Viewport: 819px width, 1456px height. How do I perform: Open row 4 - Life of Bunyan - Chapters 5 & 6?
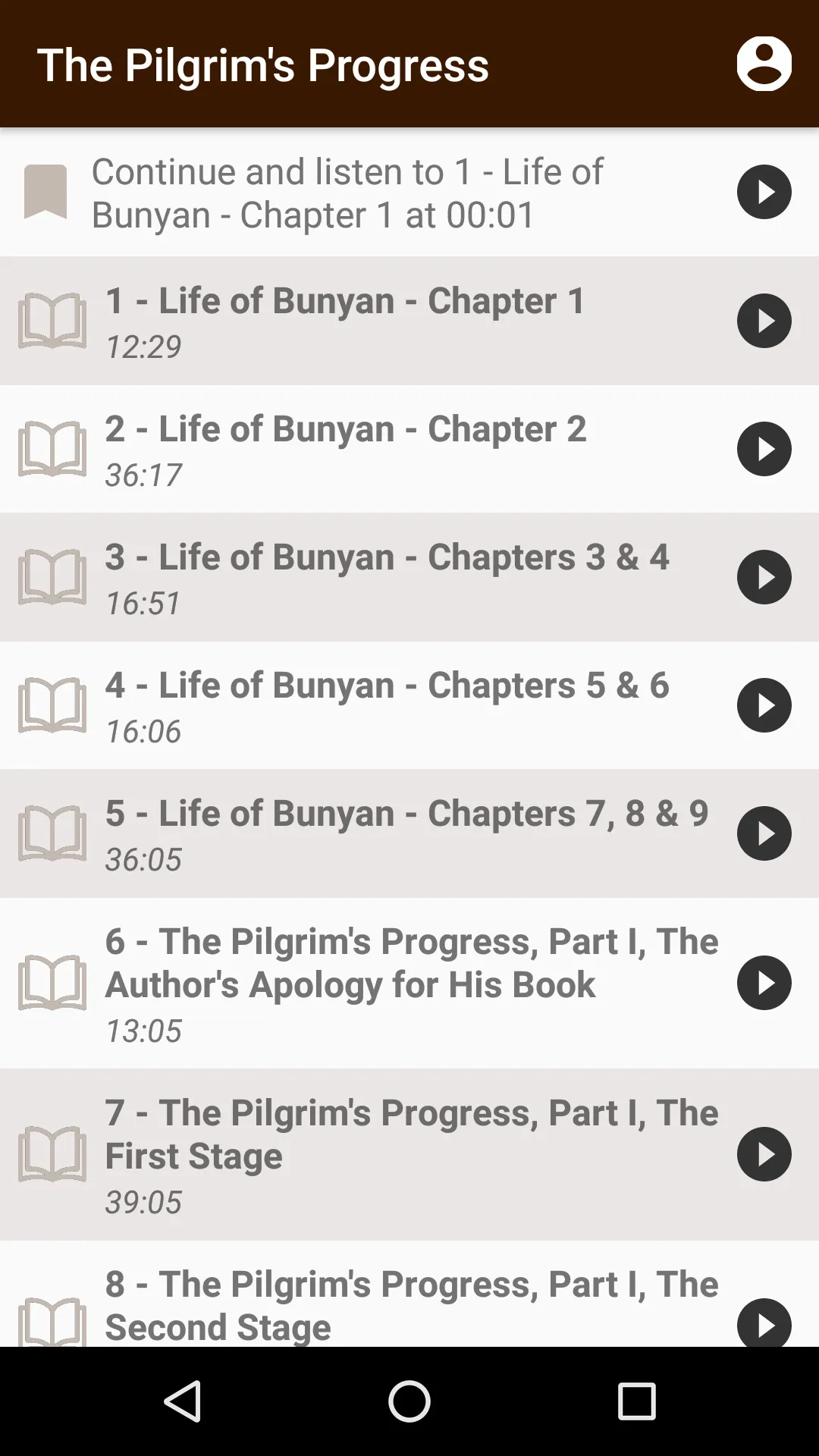409,705
